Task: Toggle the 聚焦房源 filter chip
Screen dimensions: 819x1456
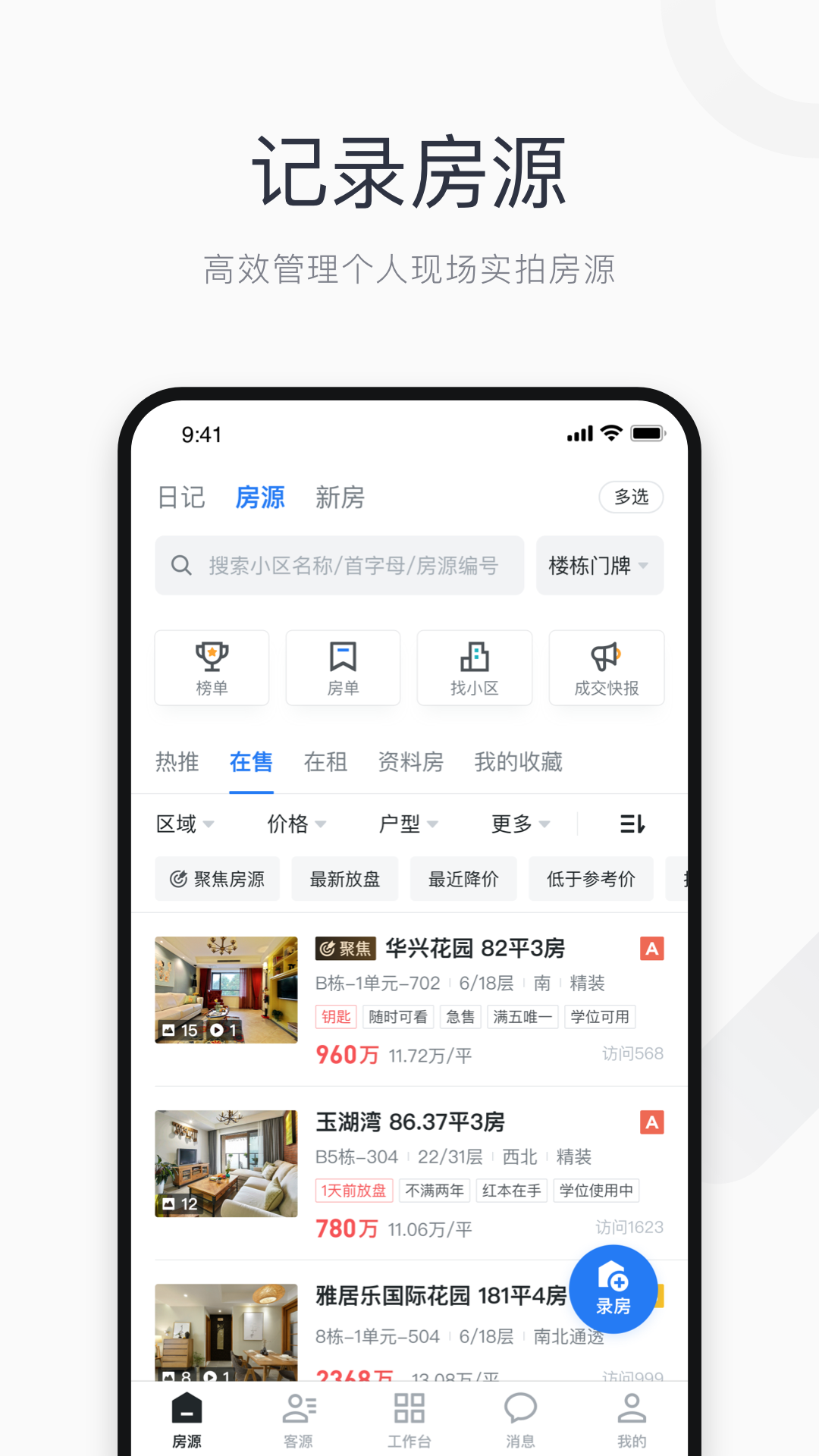Action: (x=217, y=878)
